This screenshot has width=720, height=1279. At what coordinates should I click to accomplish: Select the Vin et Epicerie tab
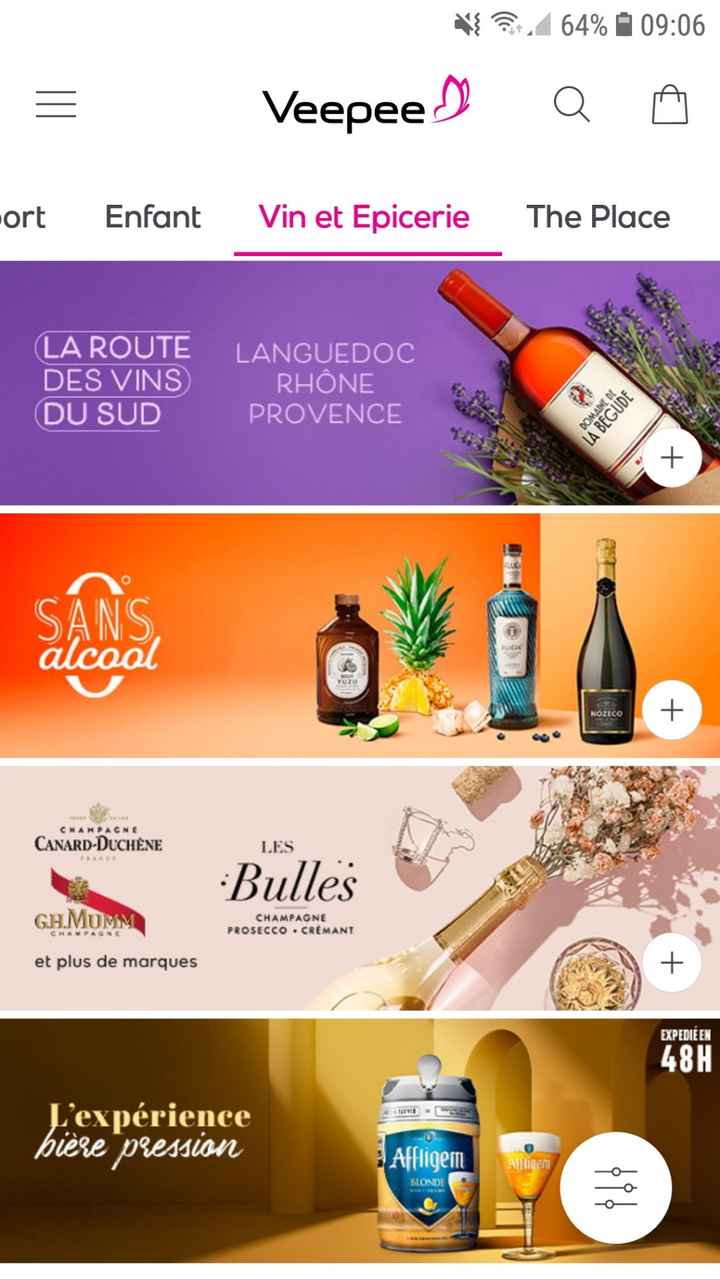pyautogui.click(x=366, y=216)
